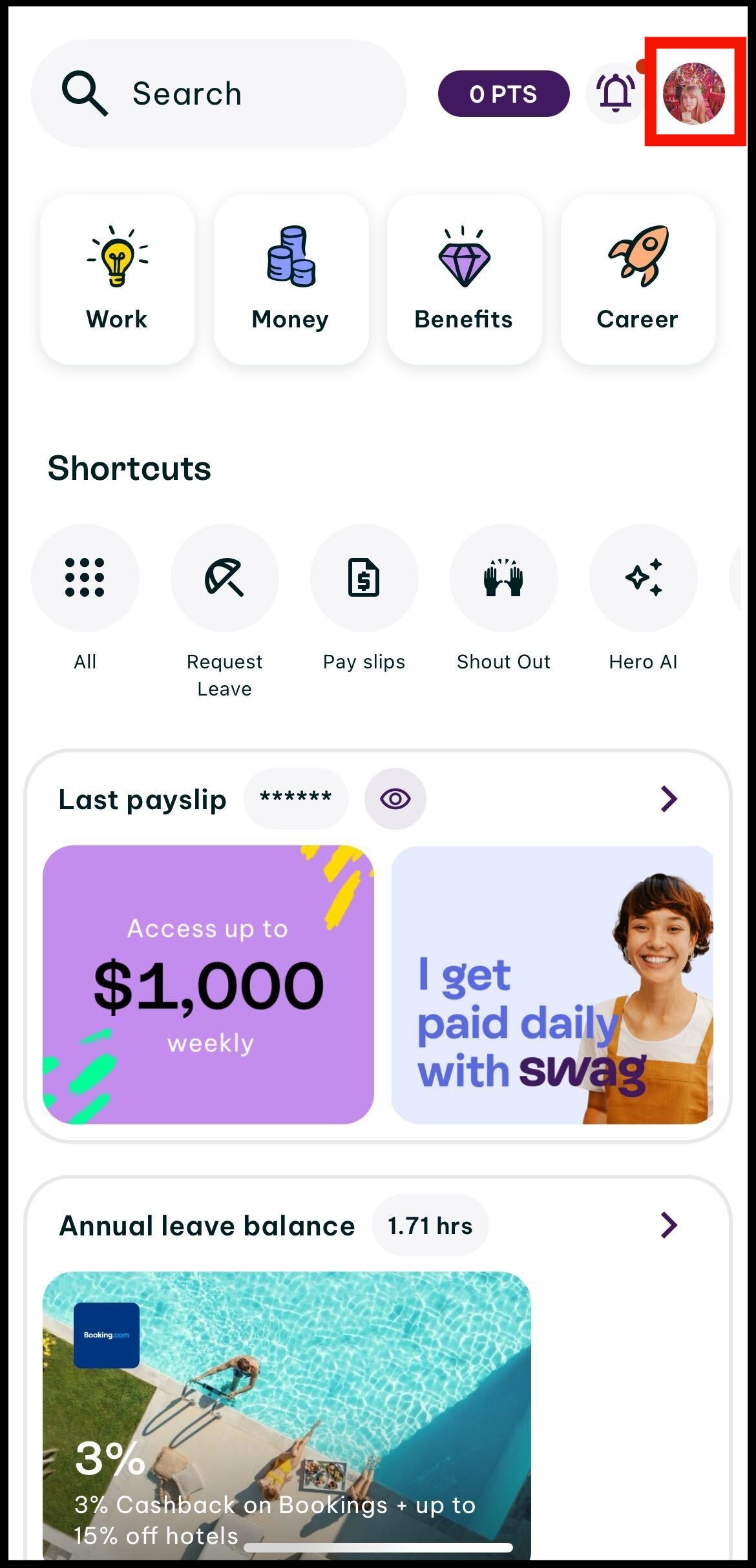
Task: Open the profile avatar
Action: tap(693, 93)
